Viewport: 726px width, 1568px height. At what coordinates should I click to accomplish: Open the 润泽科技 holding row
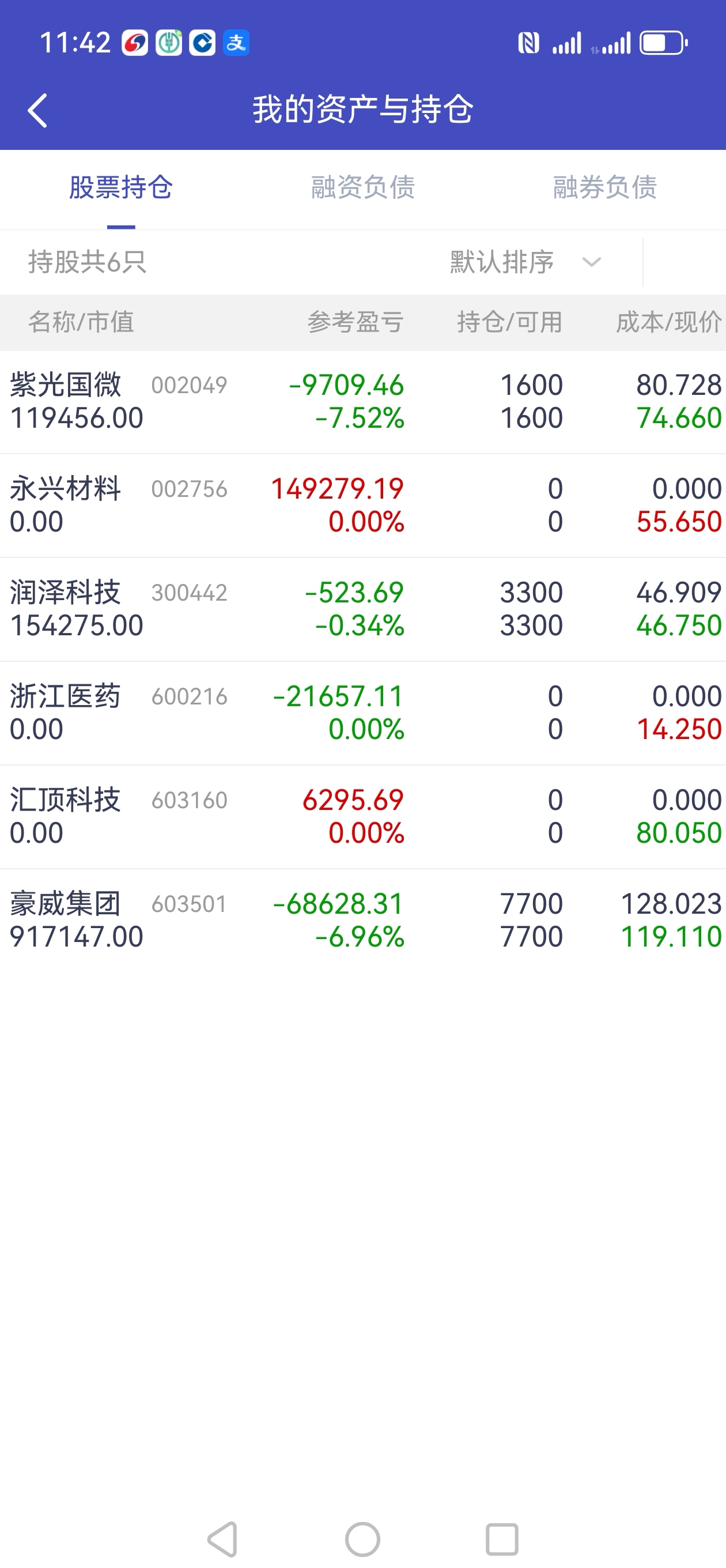[362, 609]
